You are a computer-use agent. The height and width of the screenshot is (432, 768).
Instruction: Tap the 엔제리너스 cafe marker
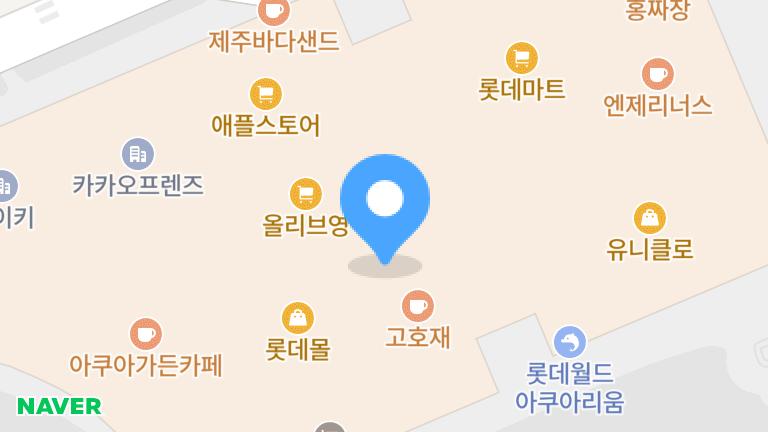coord(657,74)
